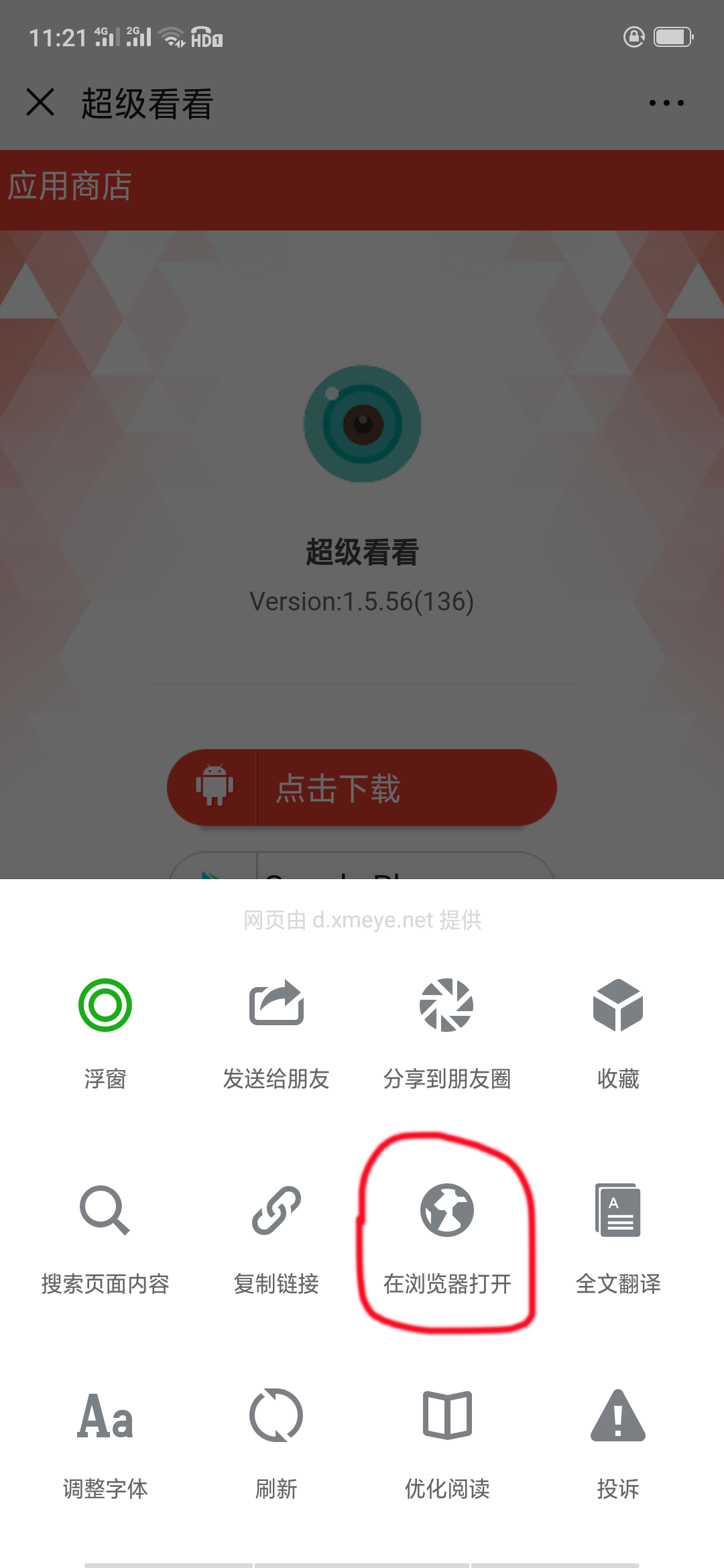Tap the 超级看看 app logo
The image size is (724, 1568).
coord(362,424)
